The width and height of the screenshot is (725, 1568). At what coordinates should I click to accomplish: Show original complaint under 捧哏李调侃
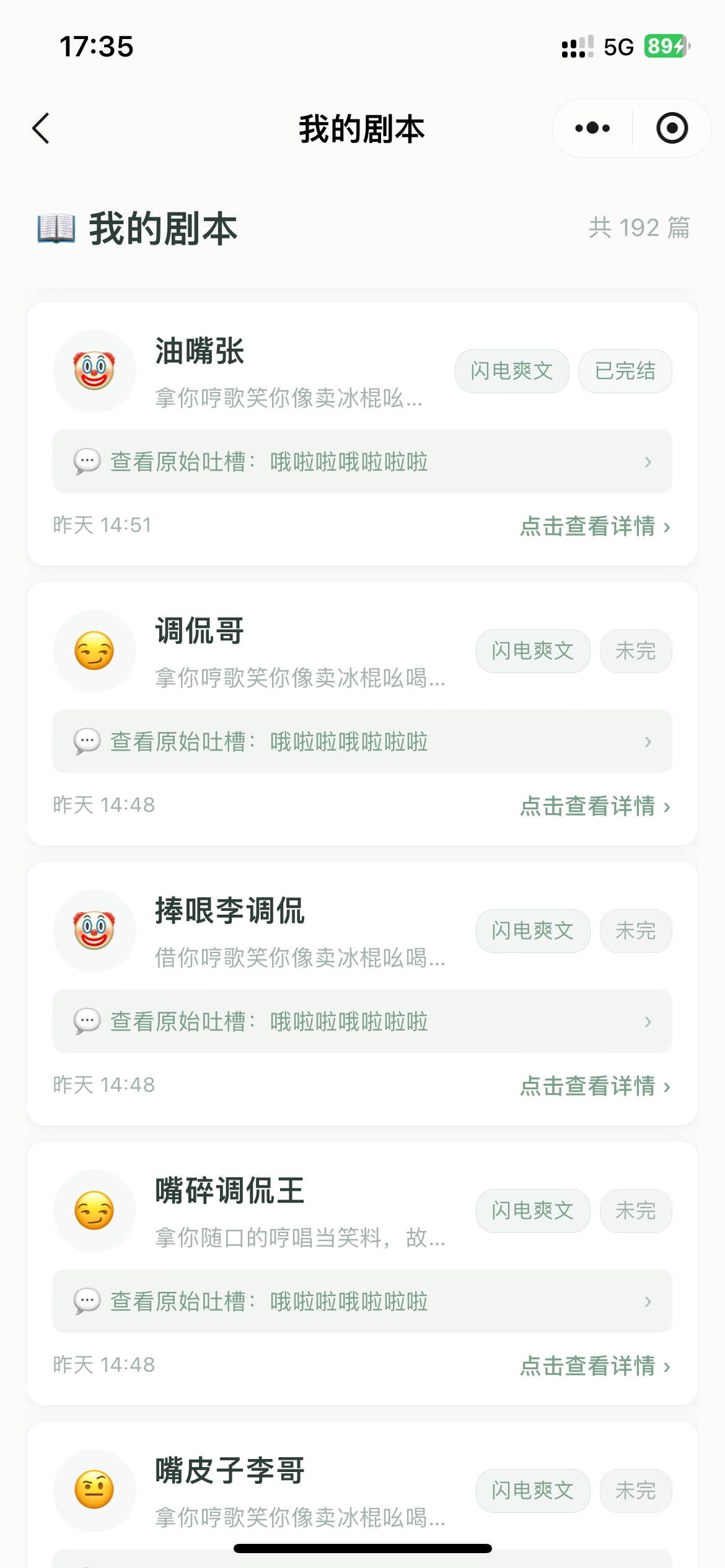(362, 1021)
